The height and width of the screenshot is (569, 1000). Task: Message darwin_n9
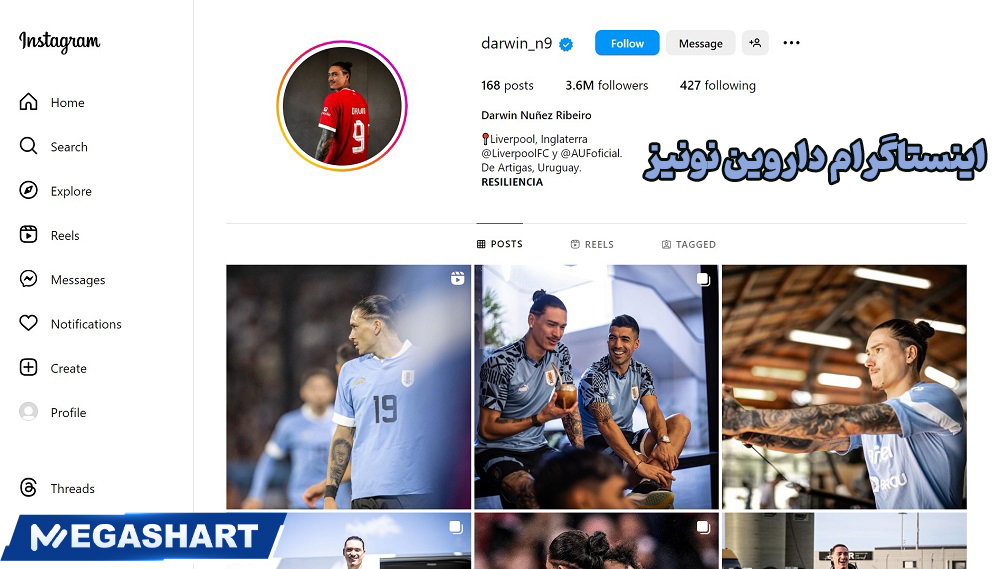[x=700, y=43]
